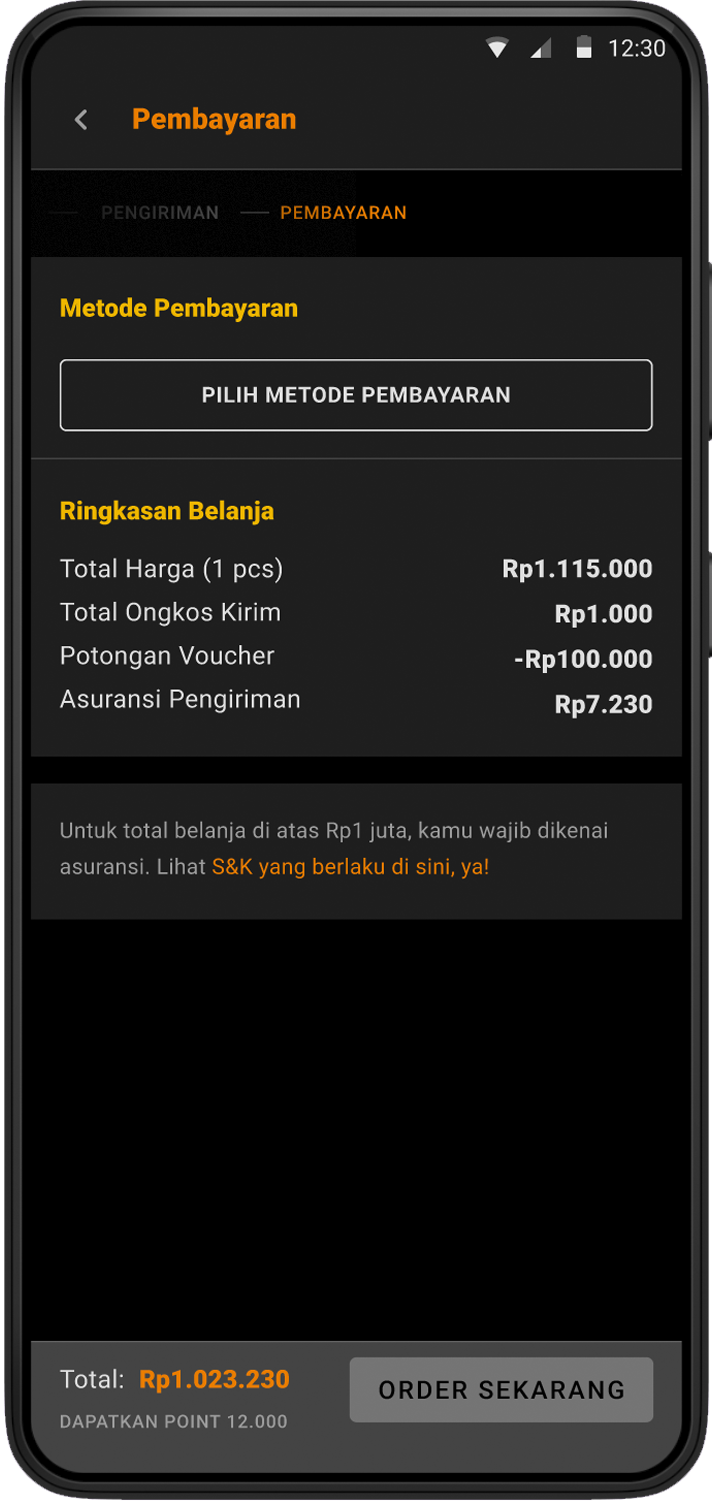Go back using the top arrow
This screenshot has height=1505, width=712.
pyautogui.click(x=81, y=120)
